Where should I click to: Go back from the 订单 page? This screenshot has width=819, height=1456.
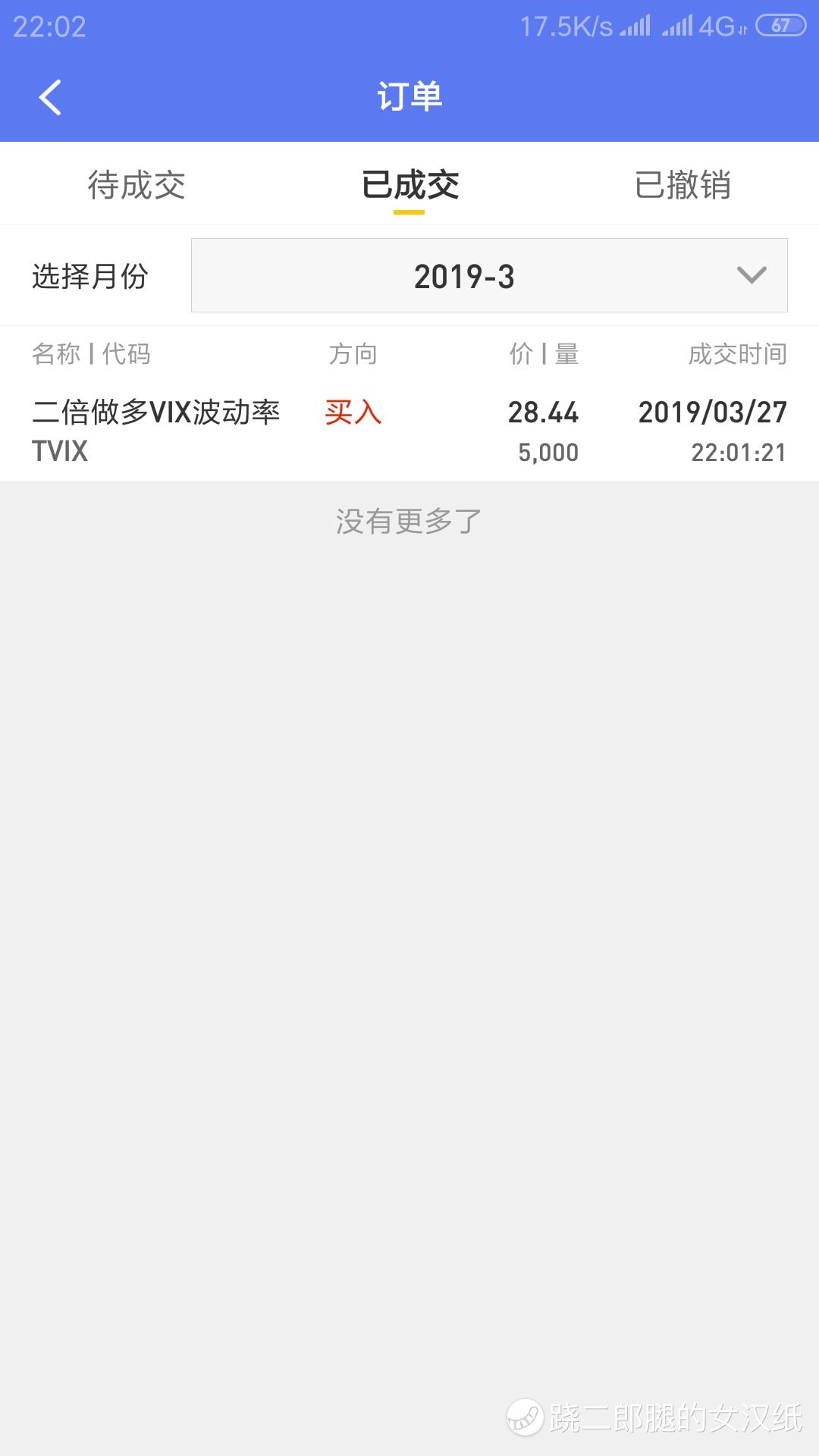click(x=50, y=97)
